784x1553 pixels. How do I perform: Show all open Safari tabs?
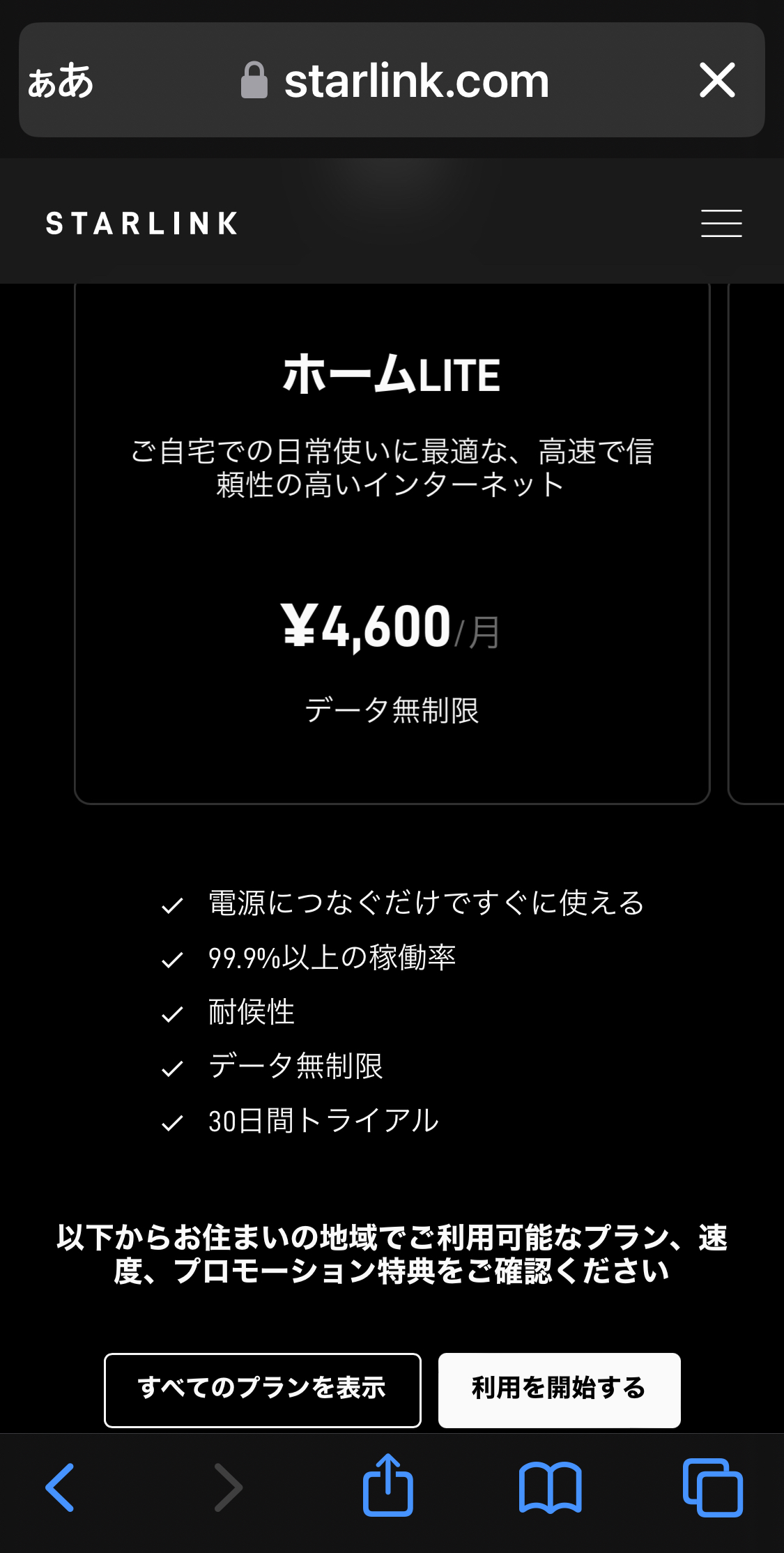(x=712, y=1487)
